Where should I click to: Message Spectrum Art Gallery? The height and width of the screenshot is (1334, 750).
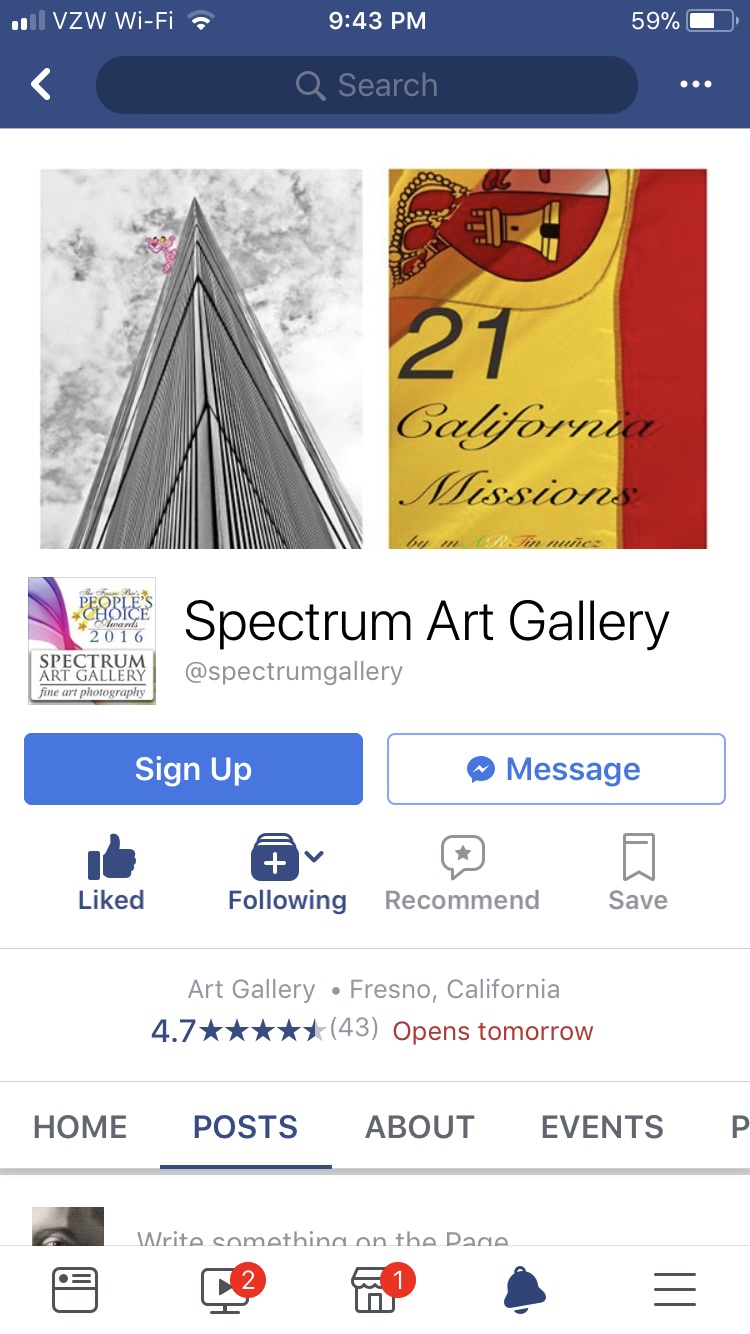(555, 769)
